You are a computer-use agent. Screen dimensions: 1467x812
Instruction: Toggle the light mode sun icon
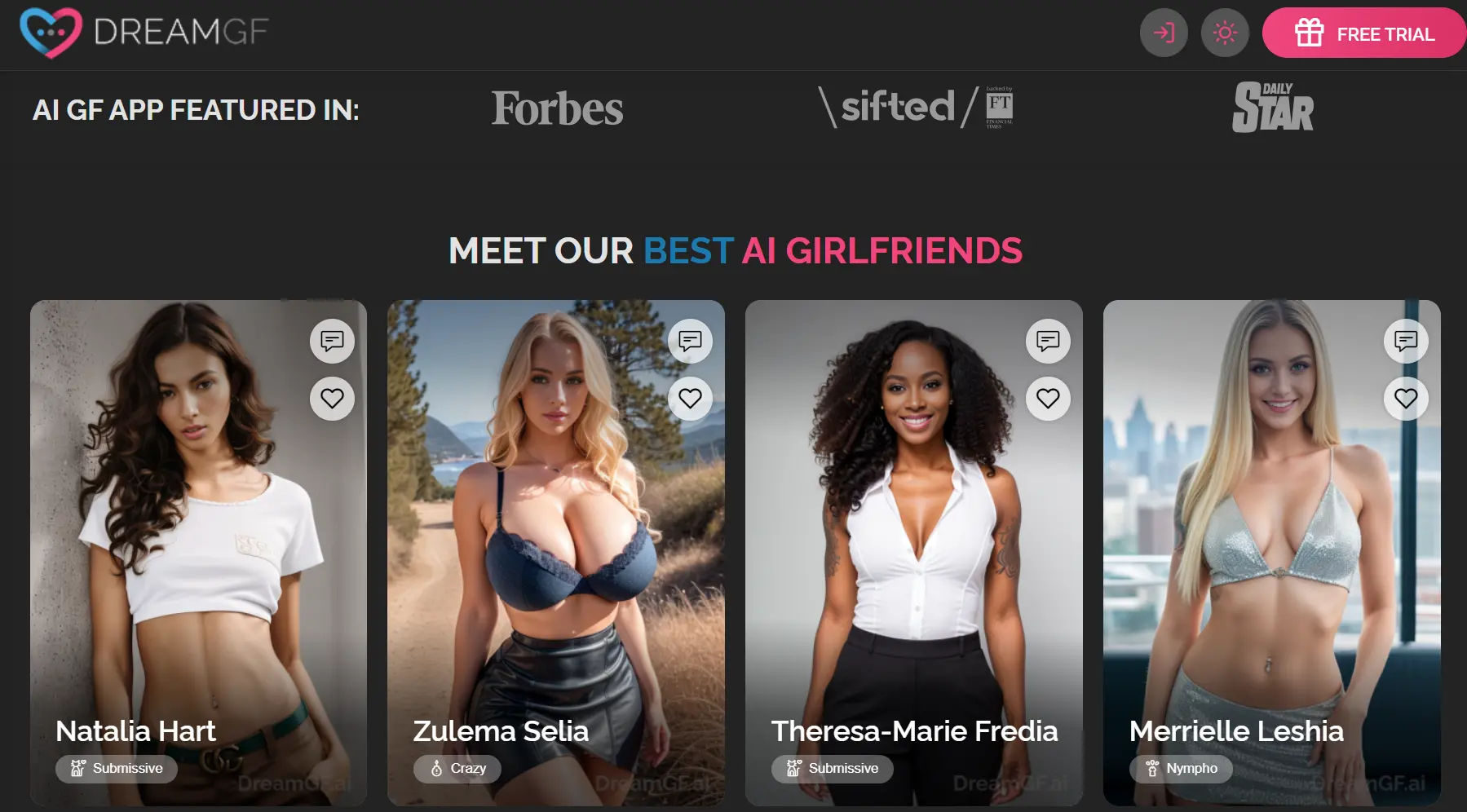click(1224, 33)
